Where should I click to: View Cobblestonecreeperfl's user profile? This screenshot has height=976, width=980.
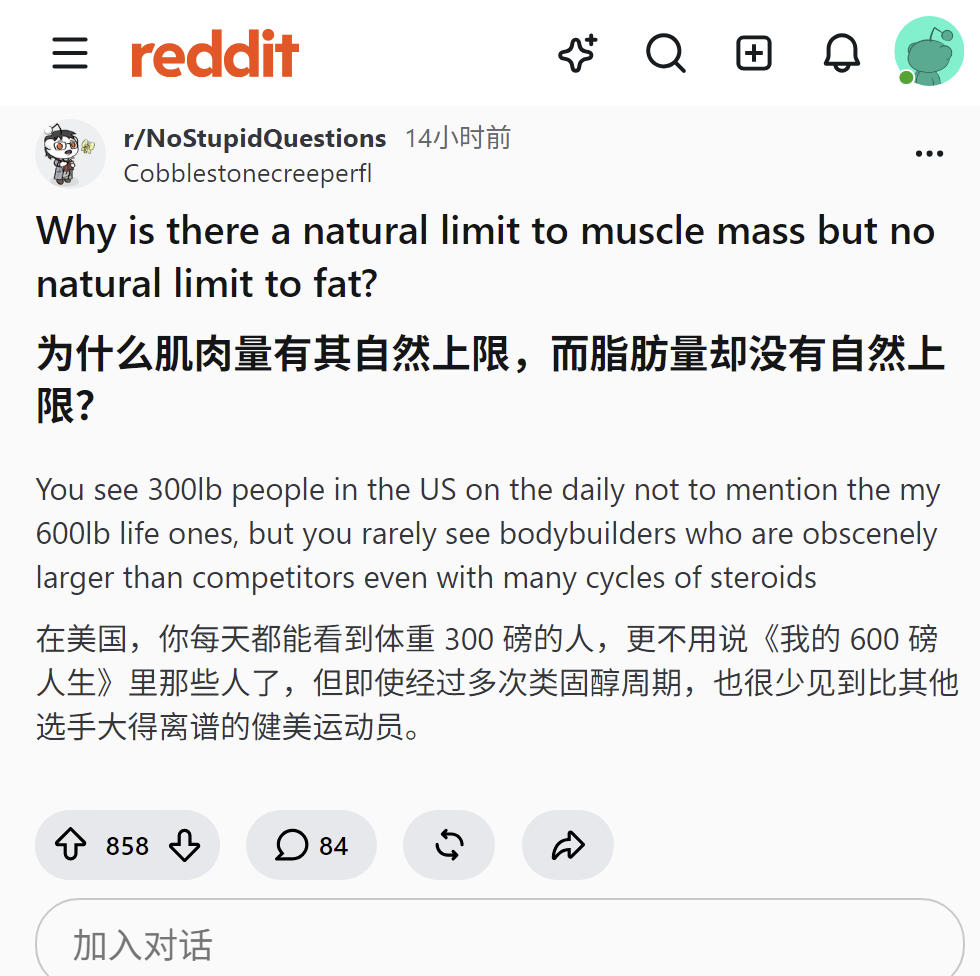pyautogui.click(x=248, y=174)
